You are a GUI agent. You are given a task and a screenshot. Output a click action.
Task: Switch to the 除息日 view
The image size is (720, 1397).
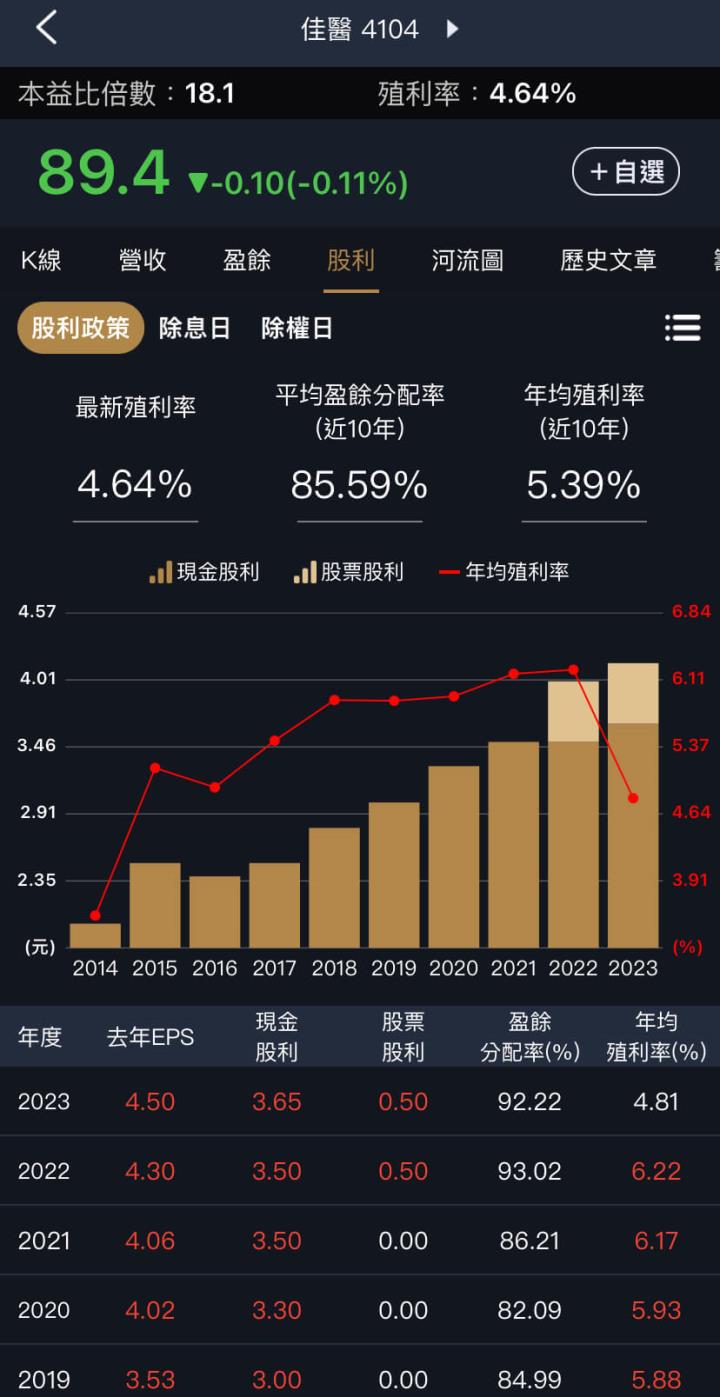pyautogui.click(x=196, y=328)
